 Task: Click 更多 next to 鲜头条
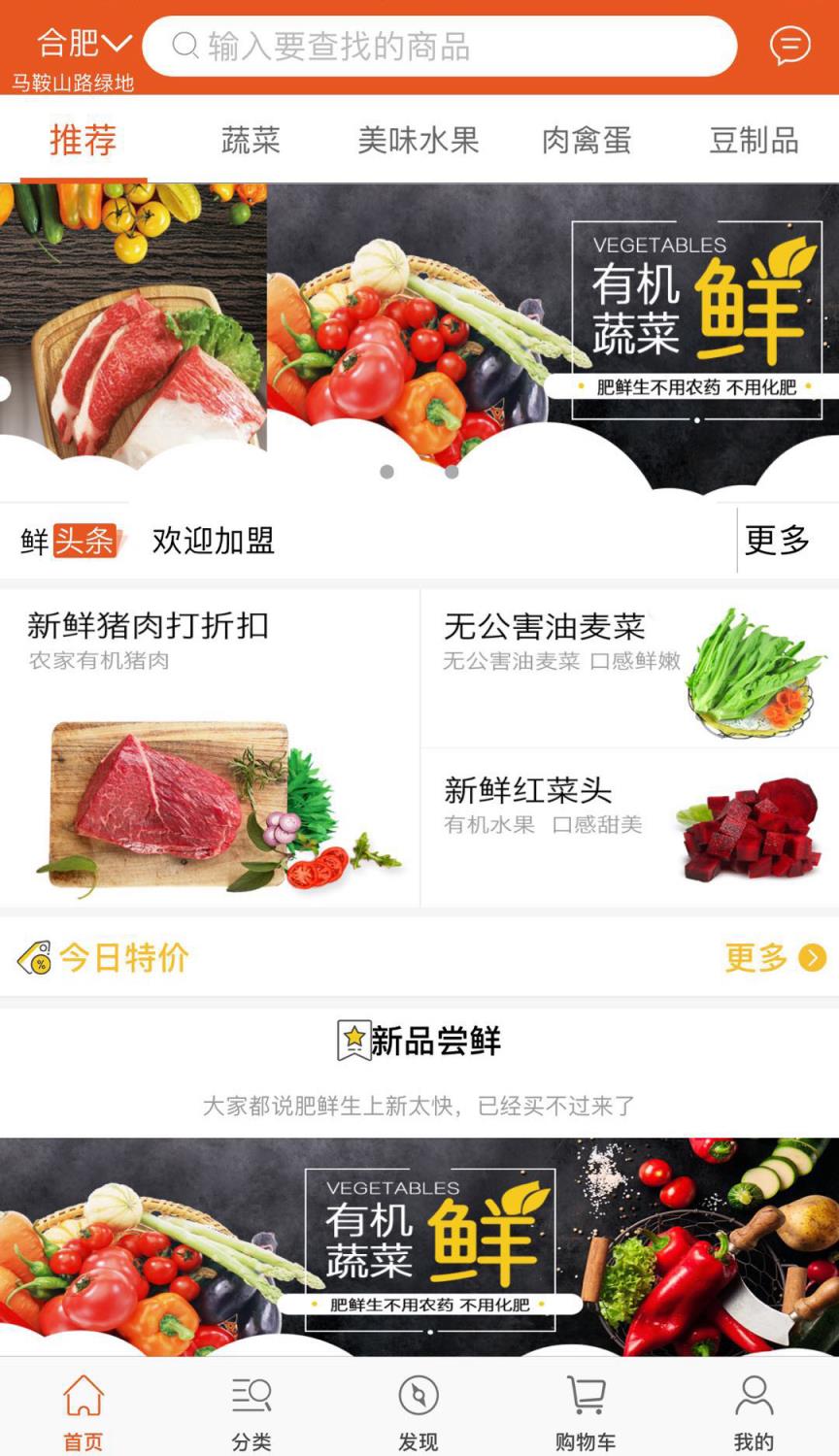(777, 541)
